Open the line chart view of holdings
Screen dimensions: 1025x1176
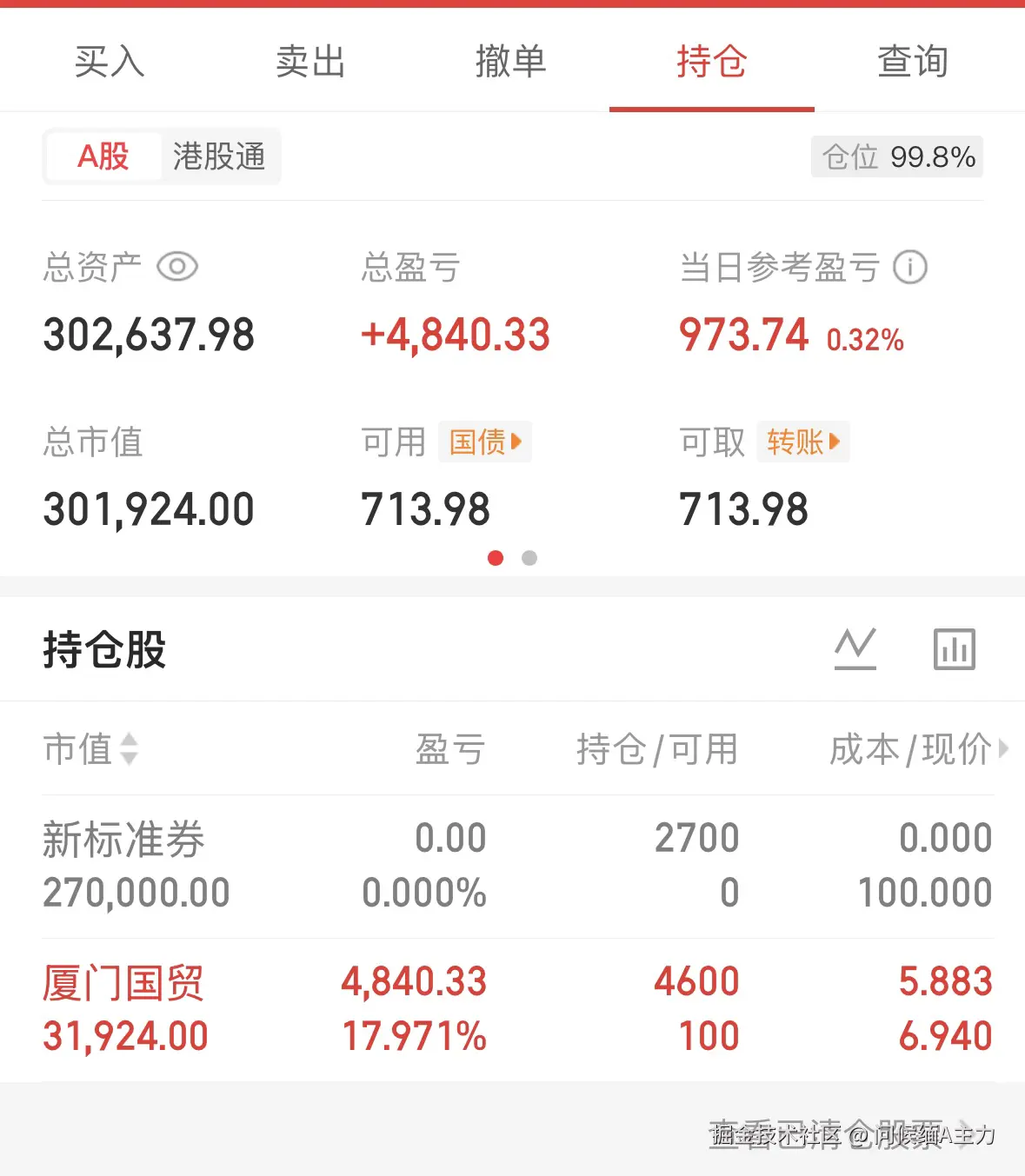(x=855, y=648)
